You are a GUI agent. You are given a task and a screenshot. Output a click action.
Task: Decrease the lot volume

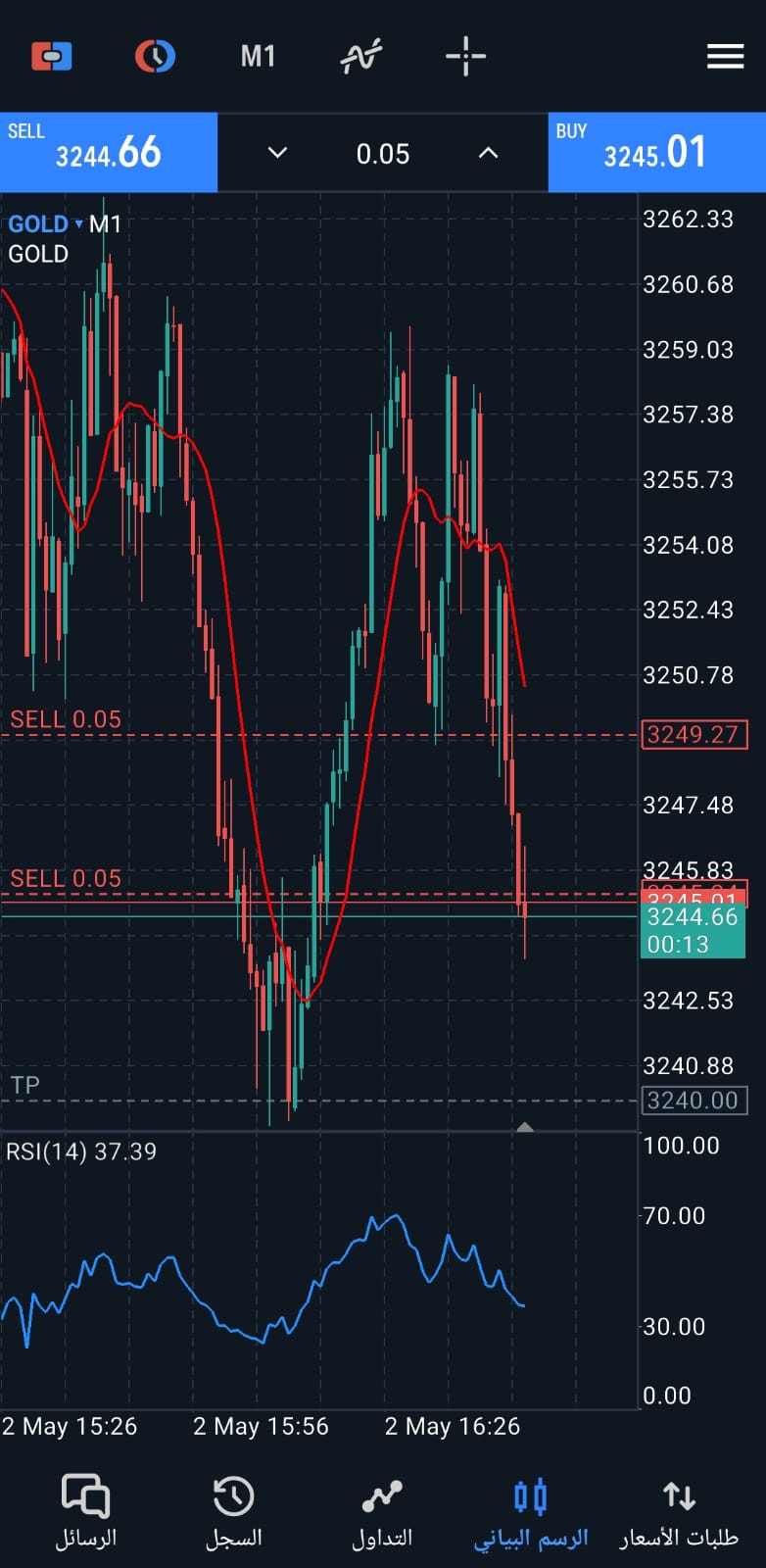point(278,153)
